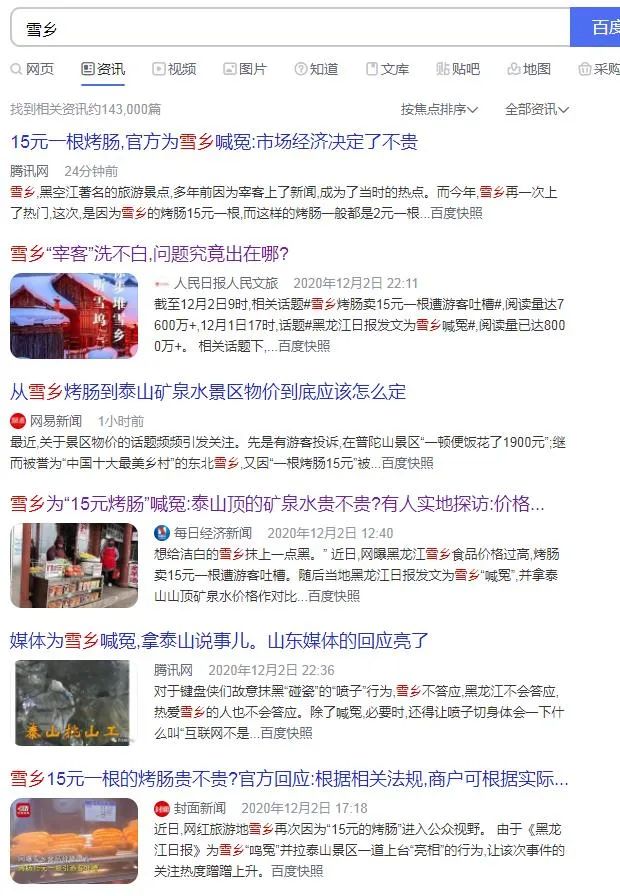
Task: Expand the 按焦点排序 sorting dropdown
Action: pos(439,109)
